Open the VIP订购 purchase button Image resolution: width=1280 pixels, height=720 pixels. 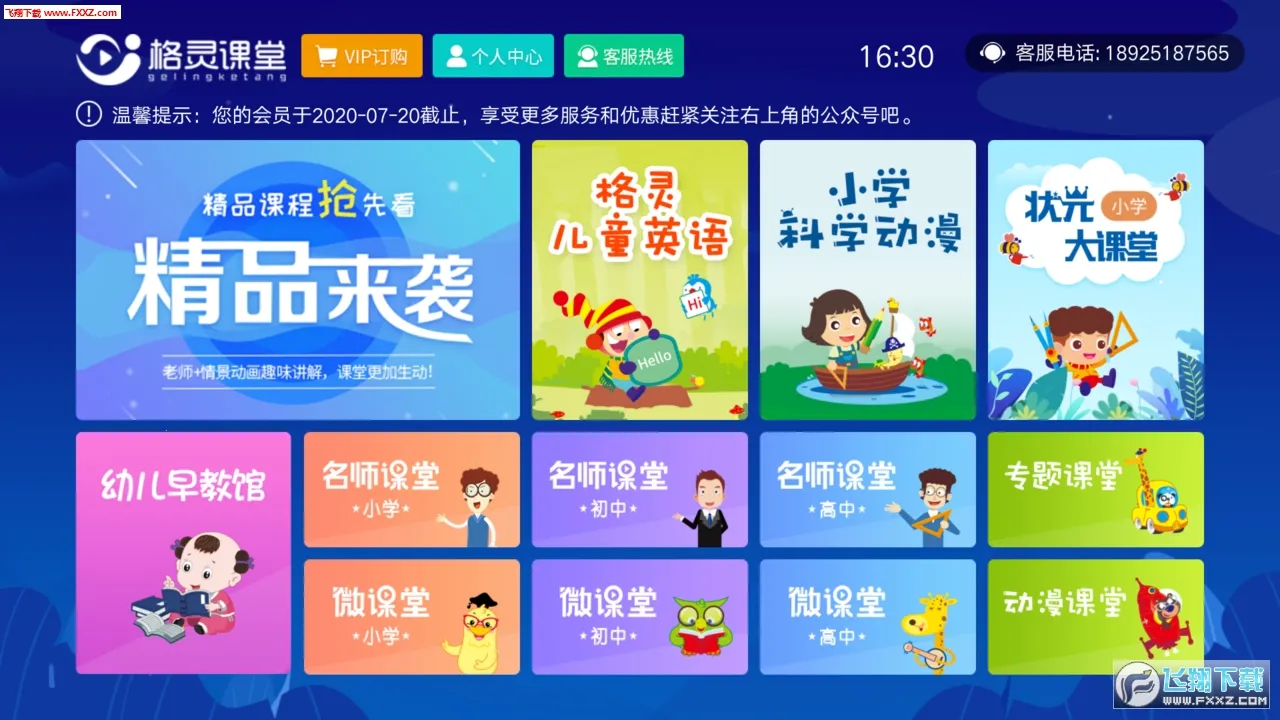coord(362,56)
